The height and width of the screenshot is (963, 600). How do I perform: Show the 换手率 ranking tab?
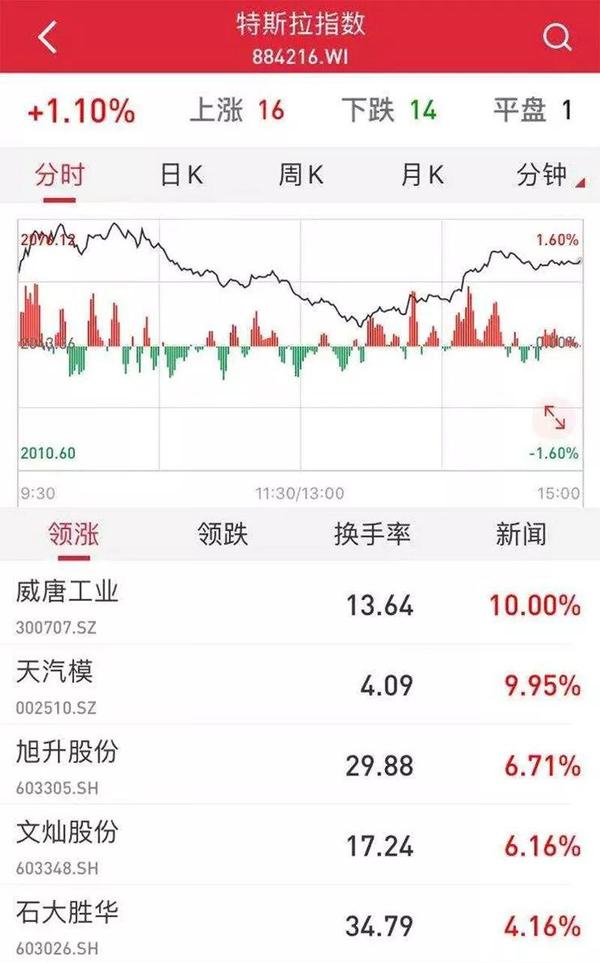(372, 533)
